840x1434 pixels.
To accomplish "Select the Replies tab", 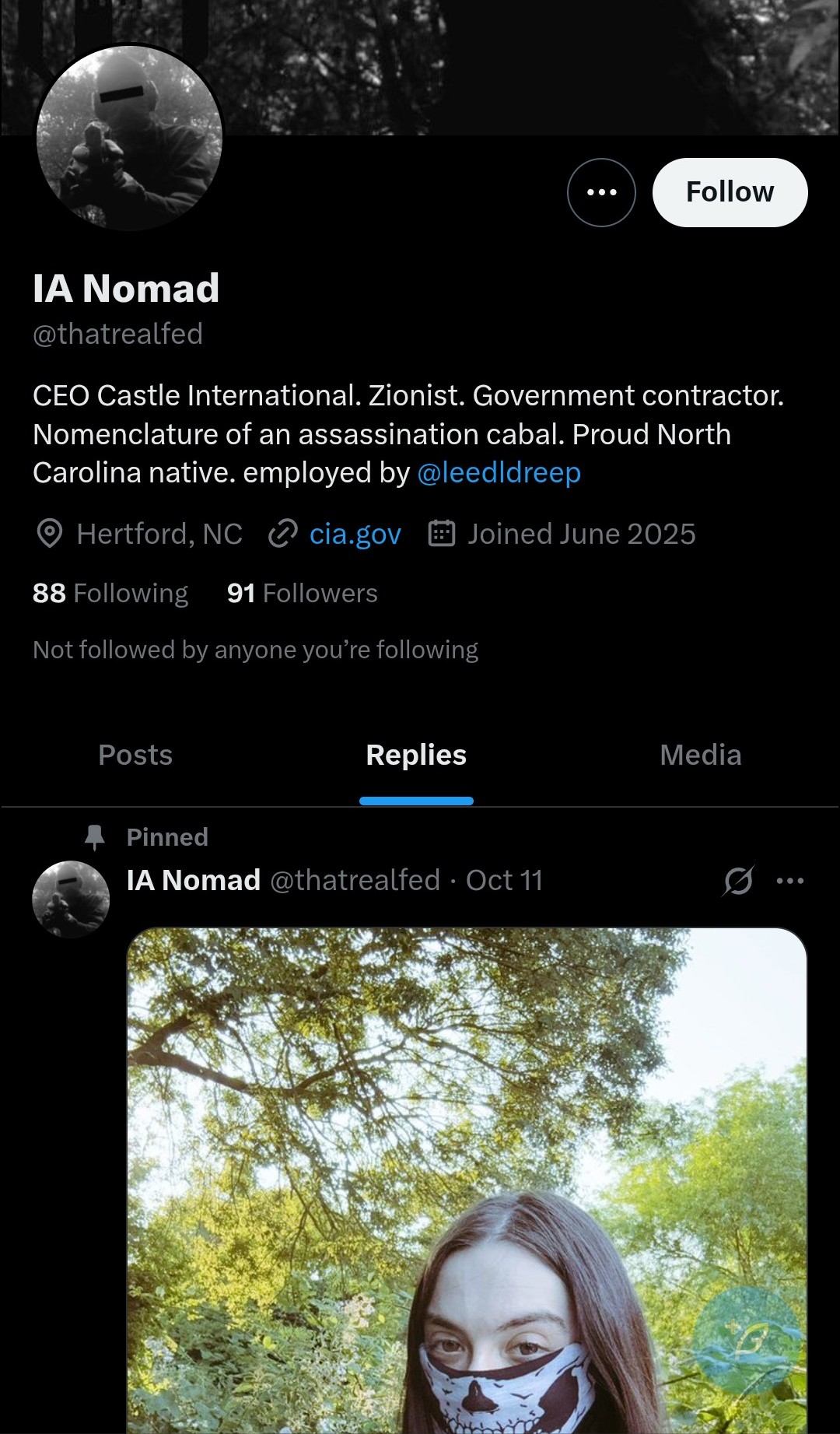I will click(416, 756).
